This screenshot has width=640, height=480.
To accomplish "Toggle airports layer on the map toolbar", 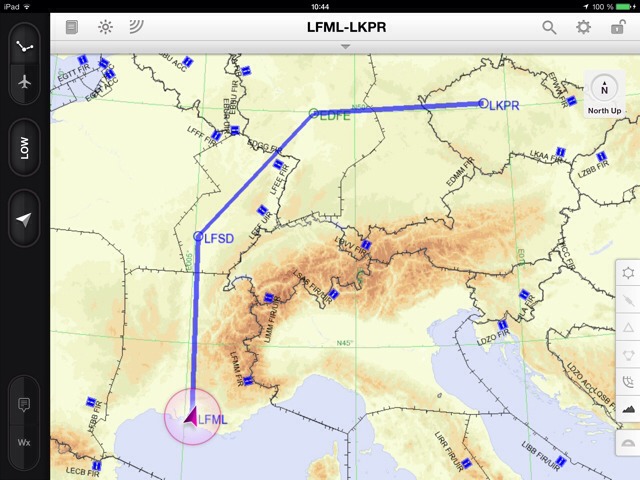I will tap(628, 272).
